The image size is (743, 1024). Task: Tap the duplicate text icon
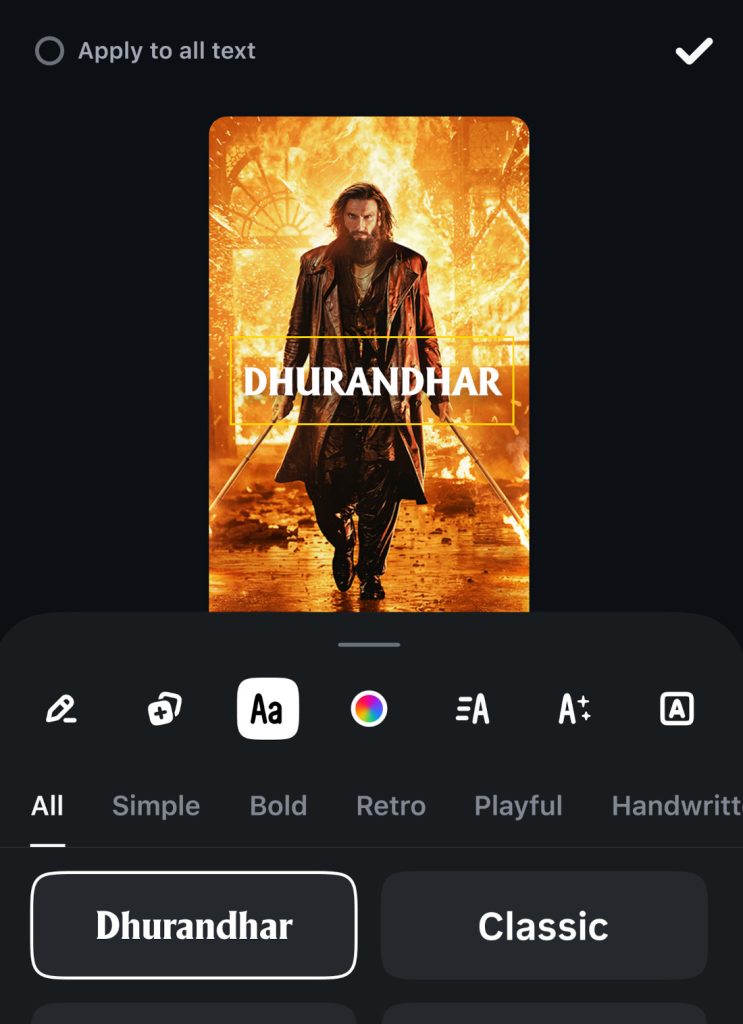point(164,709)
